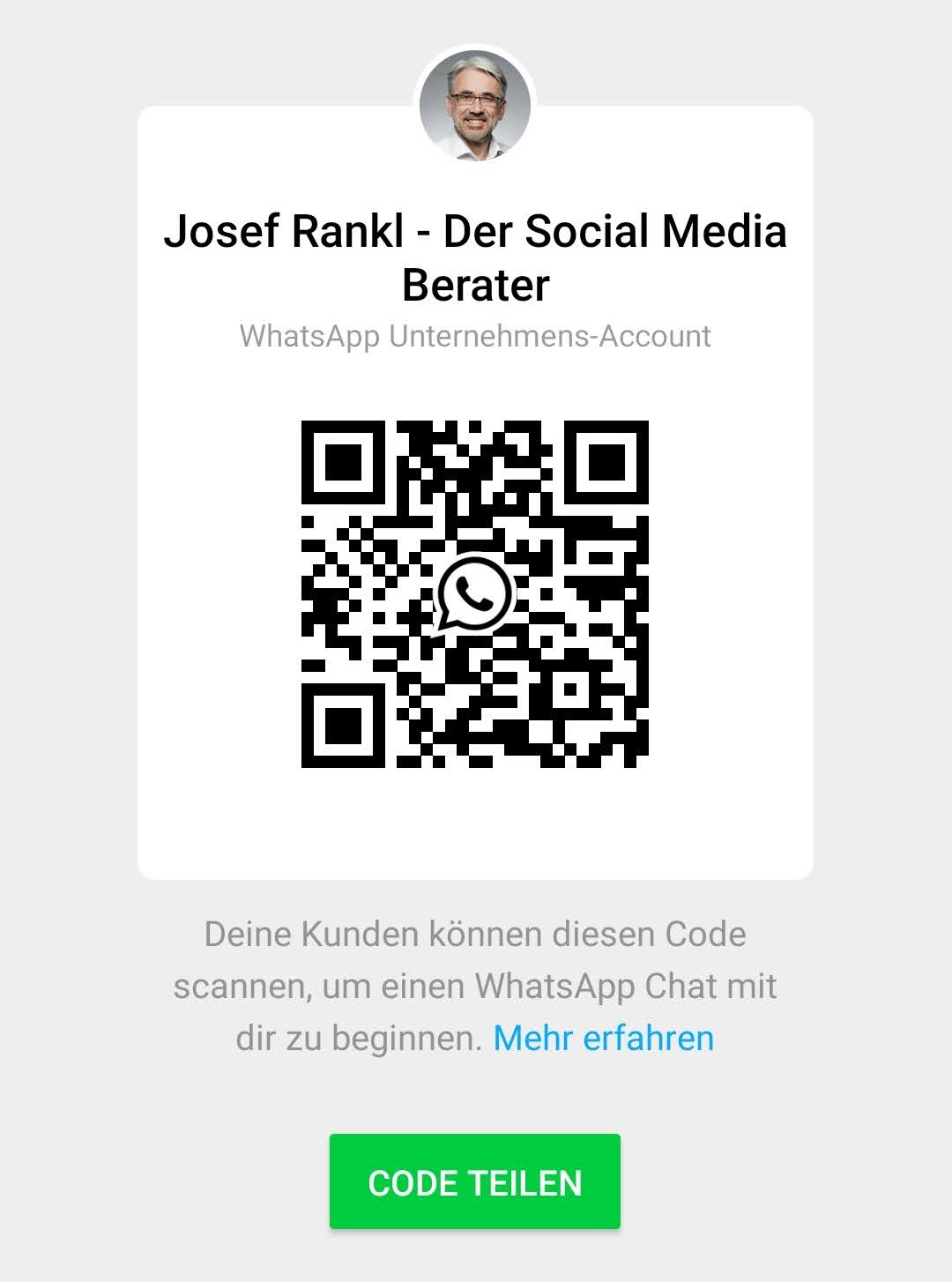Click the circular profile avatar at the top
Screen dimensions: 952x1282
tap(475, 106)
